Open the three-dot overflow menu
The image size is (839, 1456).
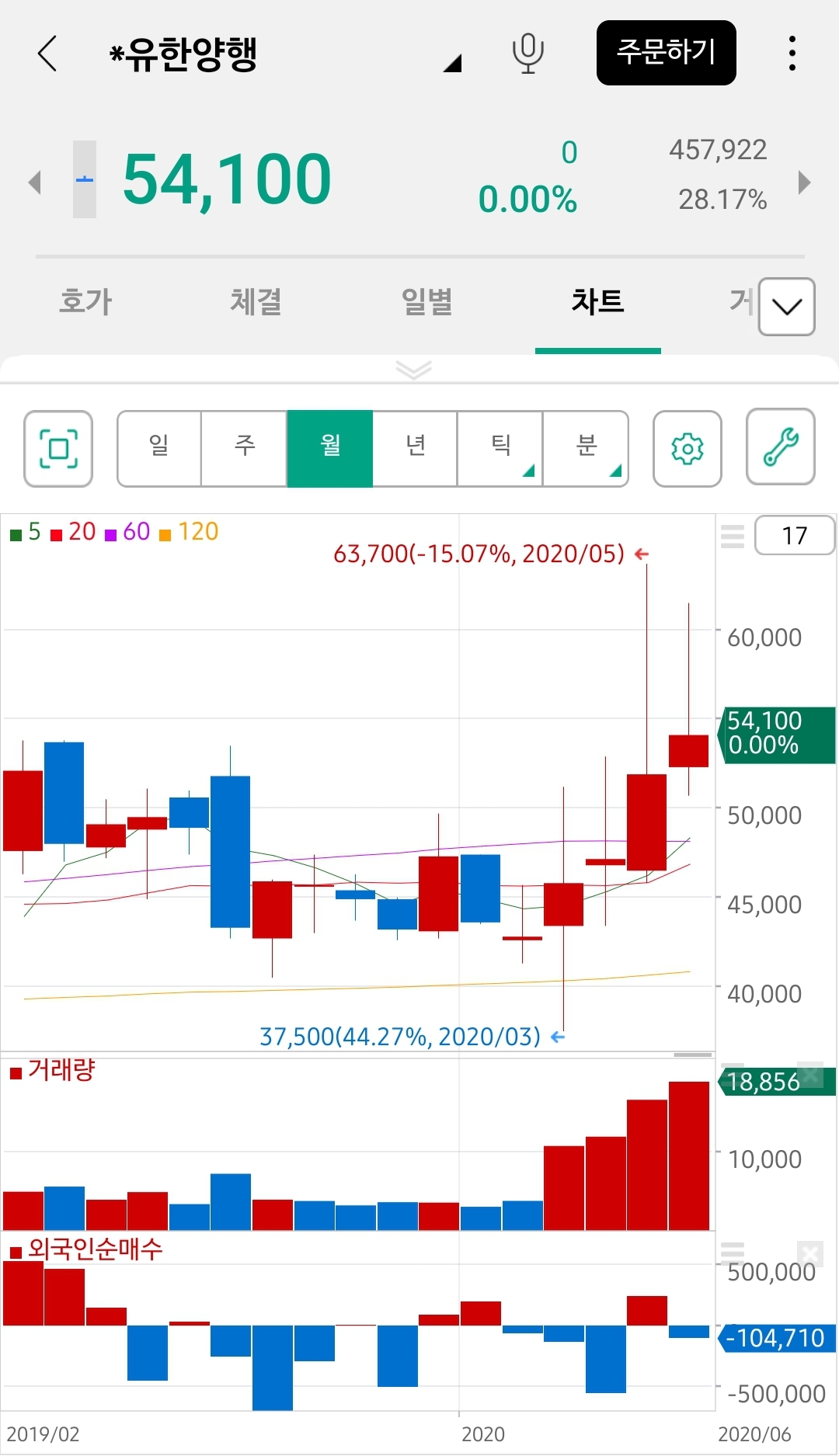pos(792,54)
